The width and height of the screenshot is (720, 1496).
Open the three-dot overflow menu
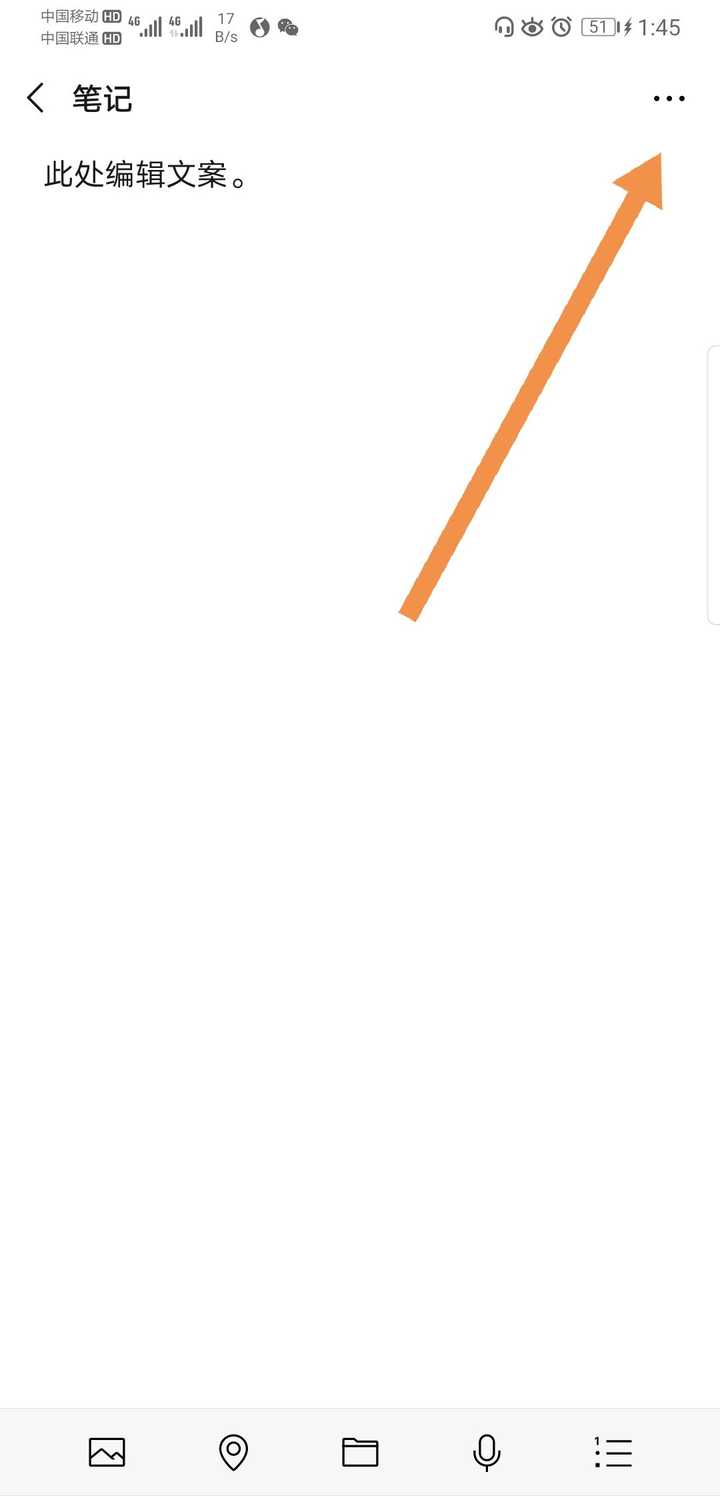tap(668, 98)
